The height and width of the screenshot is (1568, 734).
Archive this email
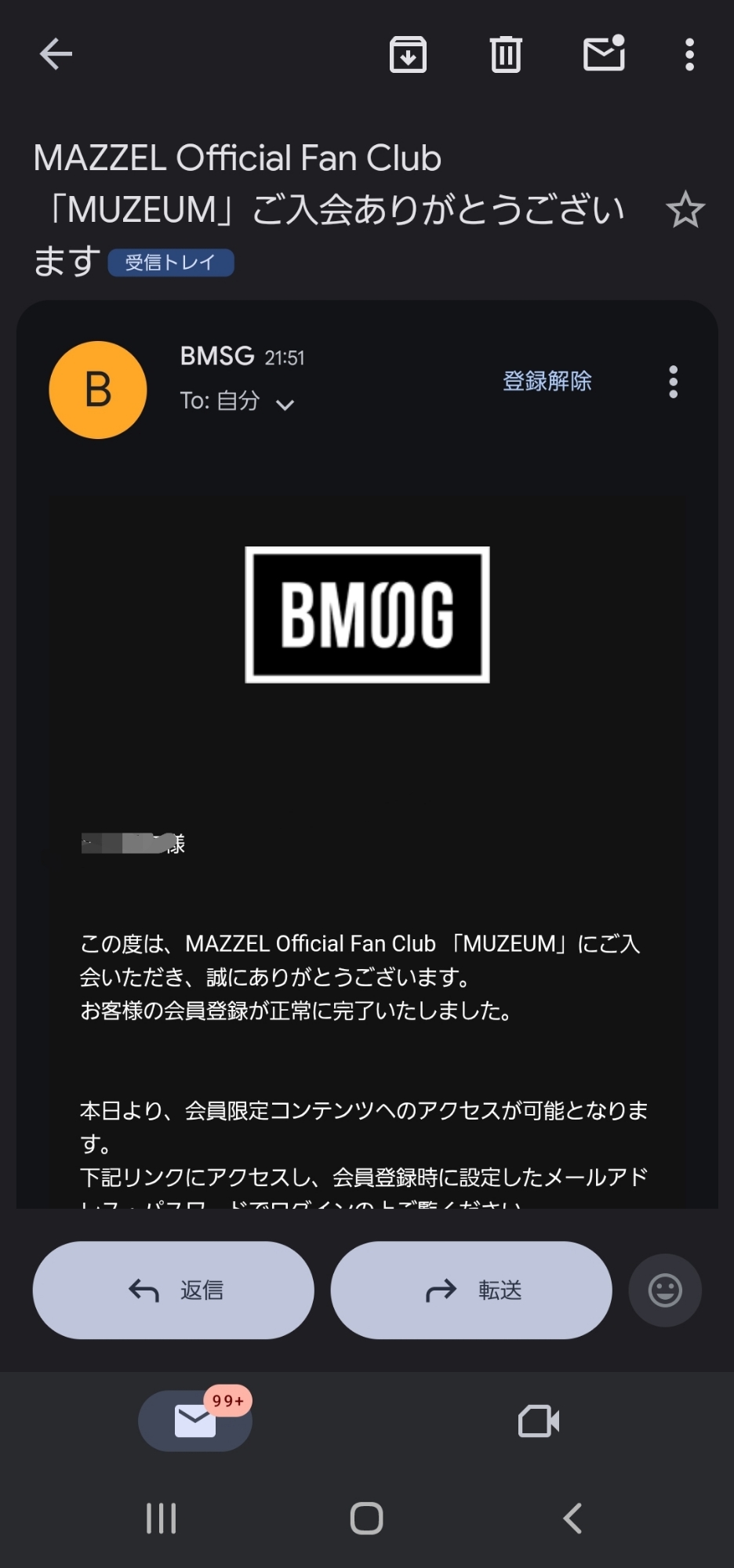click(408, 55)
